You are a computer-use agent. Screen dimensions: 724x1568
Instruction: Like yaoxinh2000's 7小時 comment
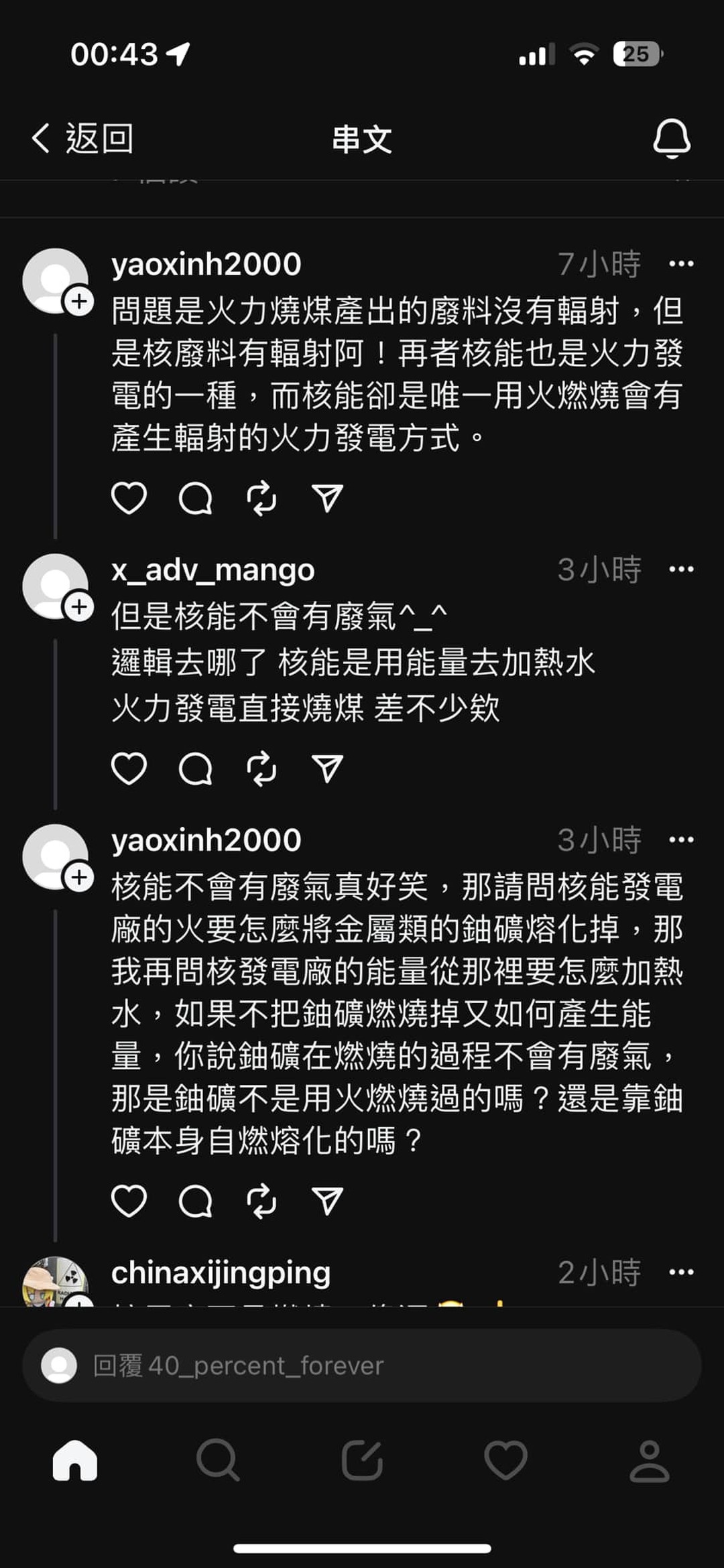pos(129,498)
